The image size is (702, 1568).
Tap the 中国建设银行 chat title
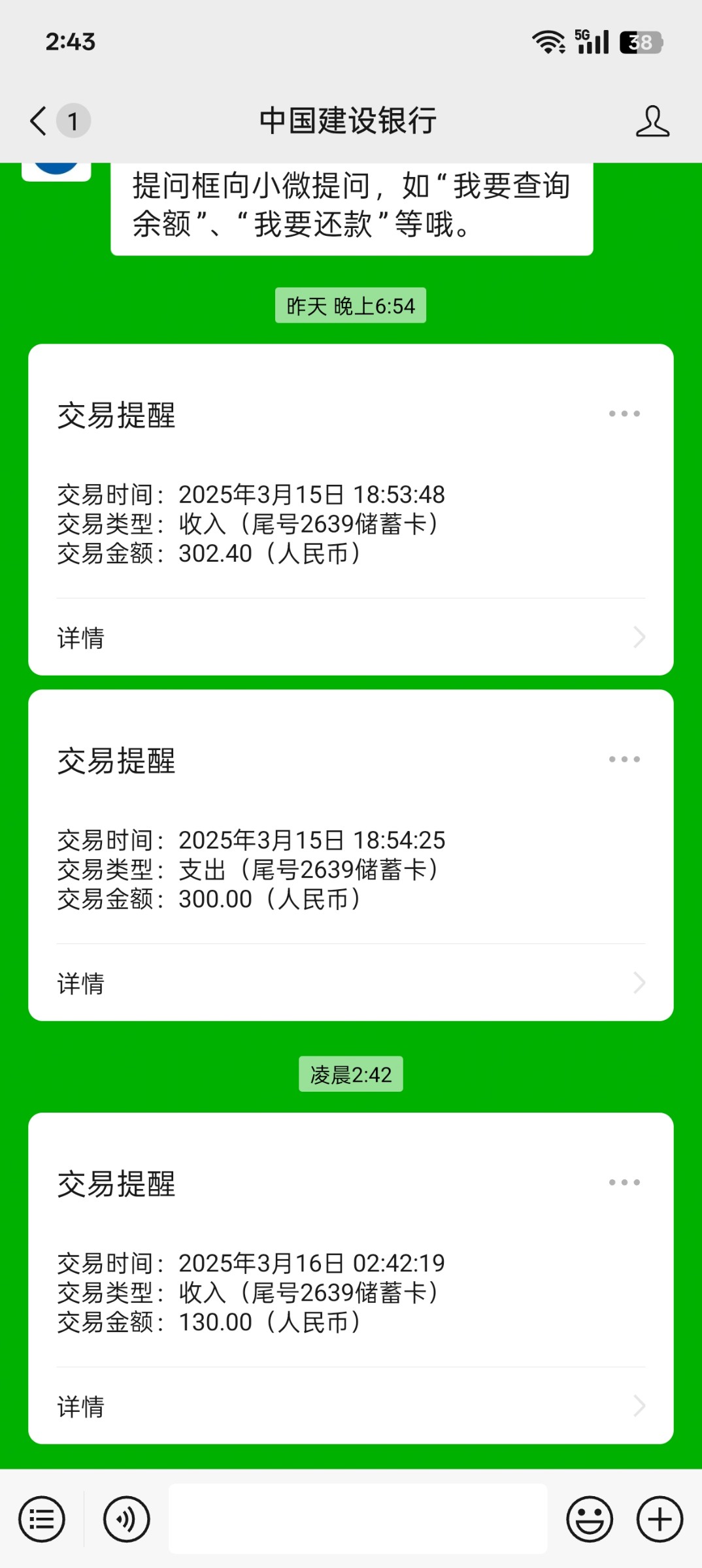(x=348, y=121)
